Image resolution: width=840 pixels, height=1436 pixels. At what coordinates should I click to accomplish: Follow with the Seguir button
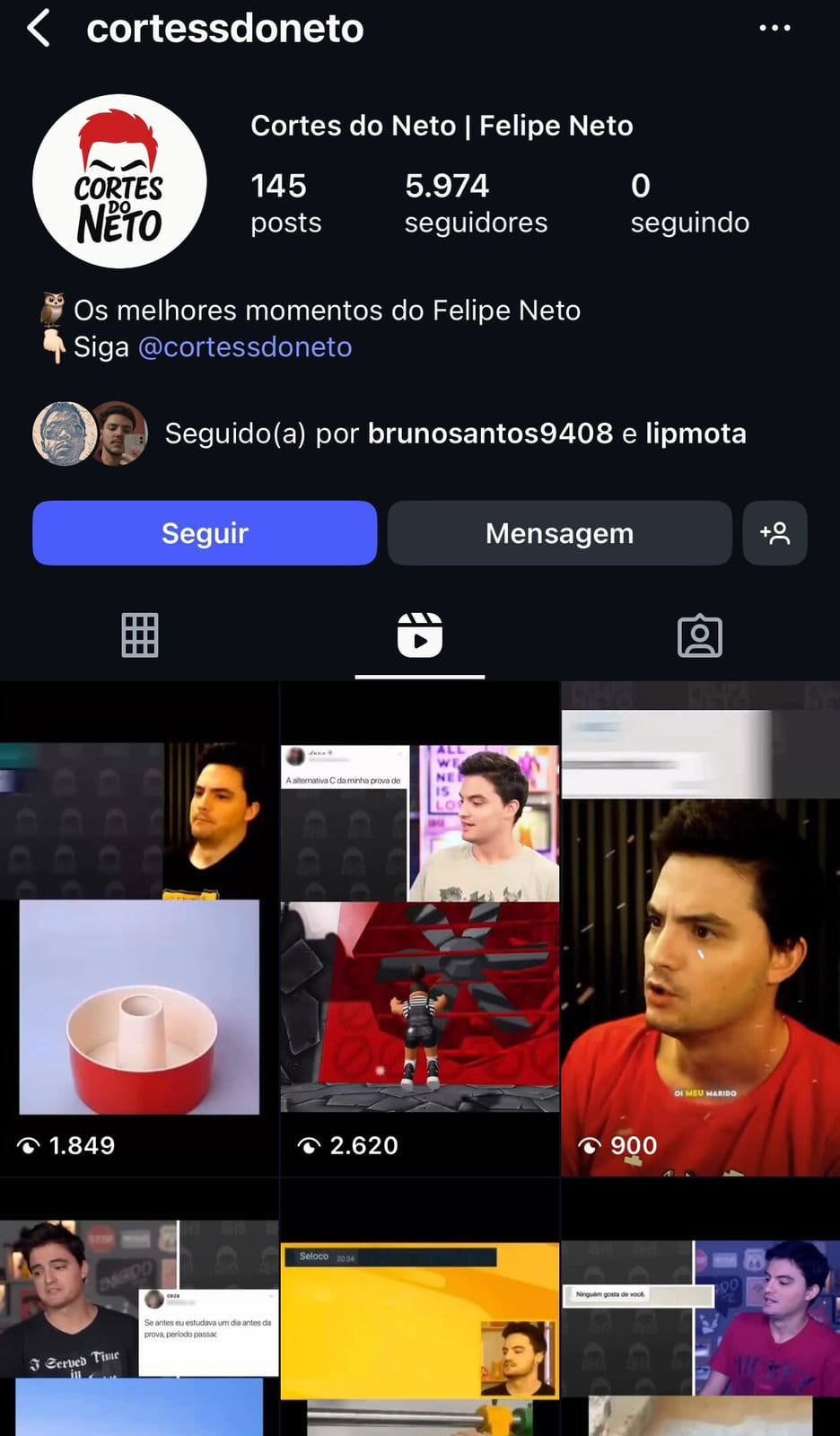(x=205, y=533)
